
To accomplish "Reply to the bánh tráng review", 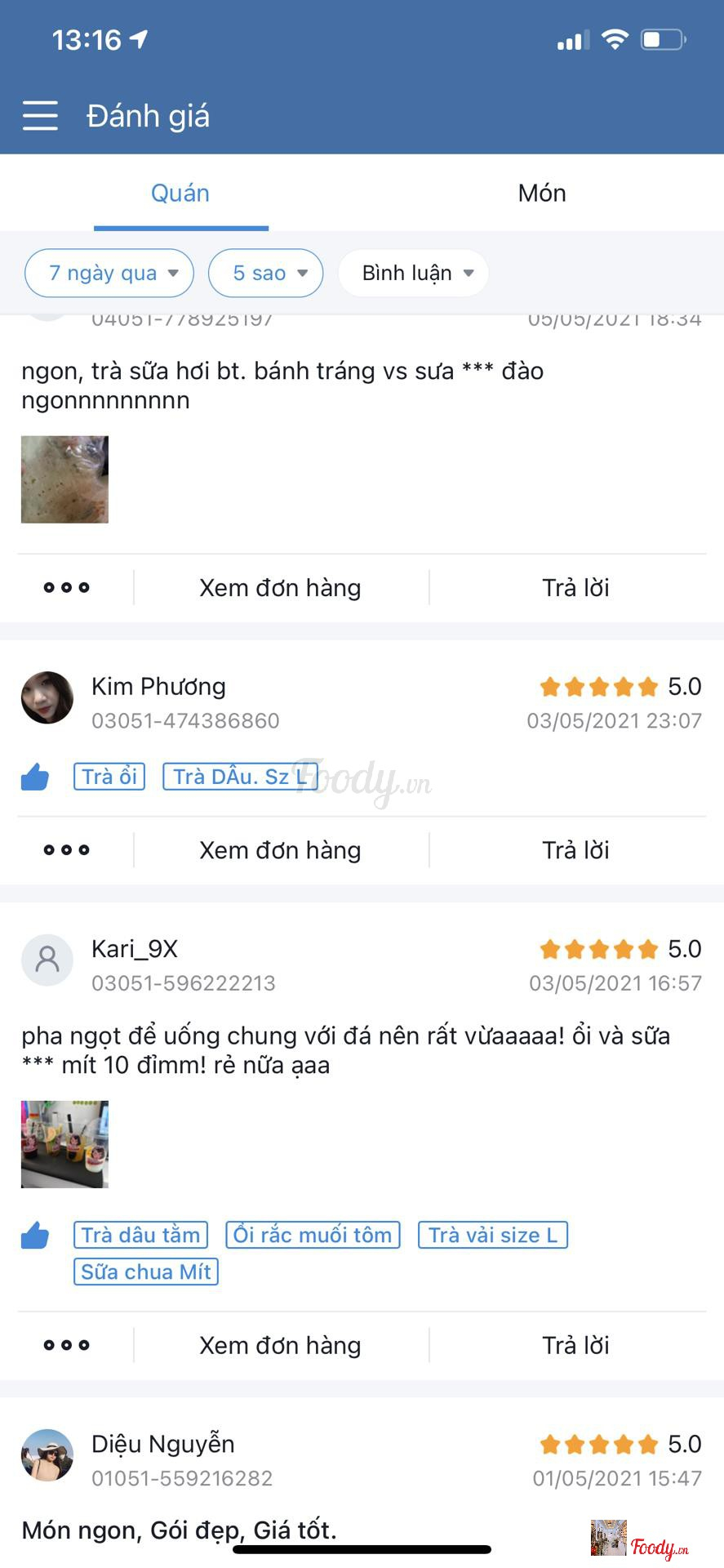I will pos(575,588).
